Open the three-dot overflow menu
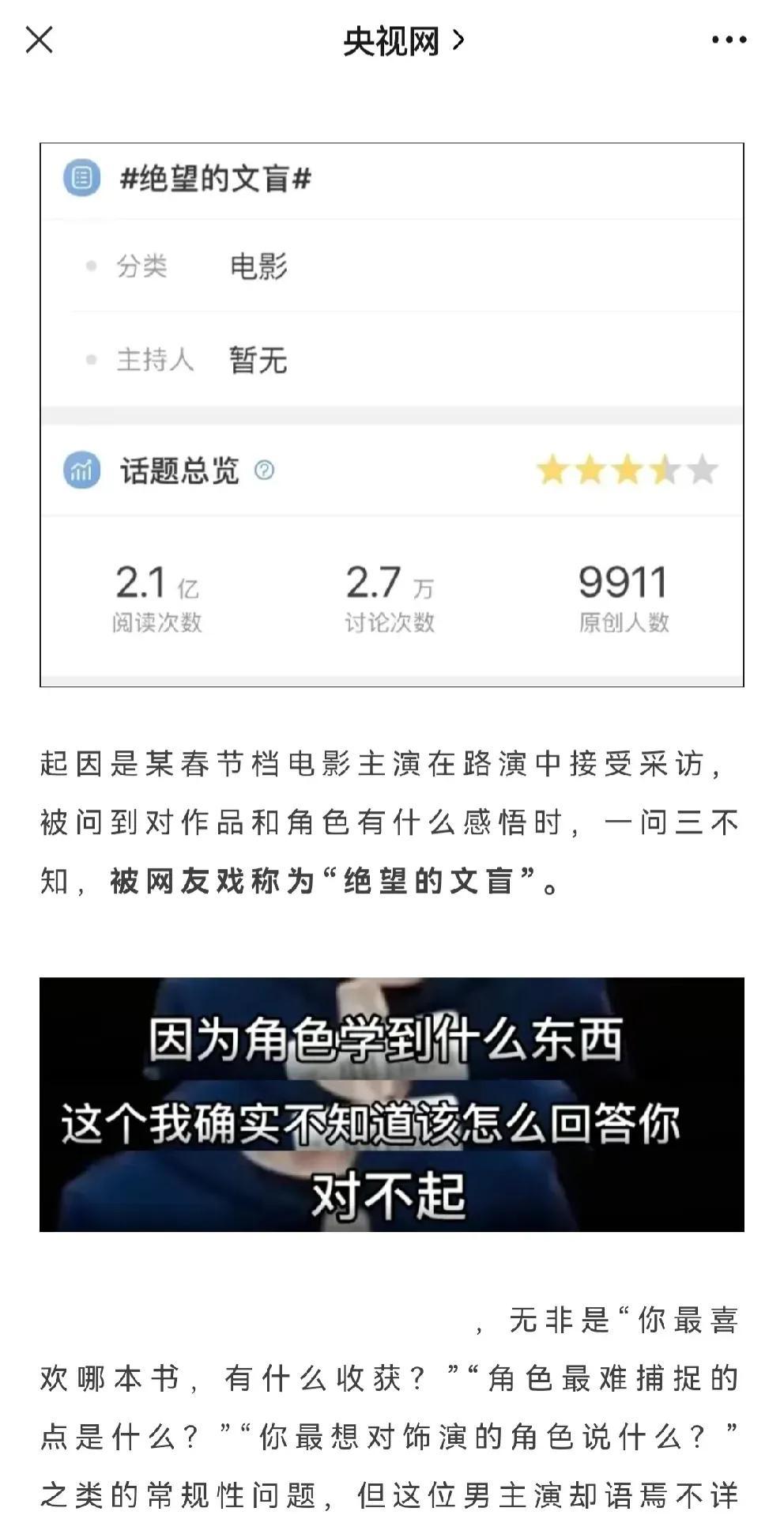 [x=728, y=40]
